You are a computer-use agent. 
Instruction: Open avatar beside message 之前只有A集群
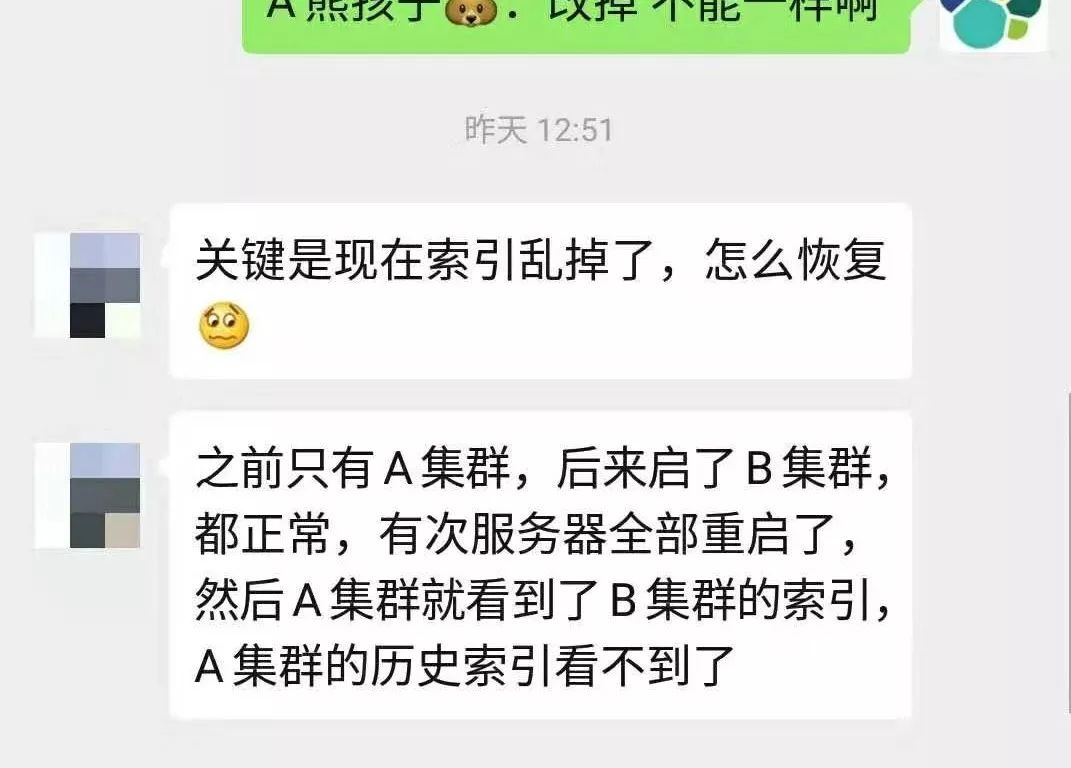(x=88, y=495)
